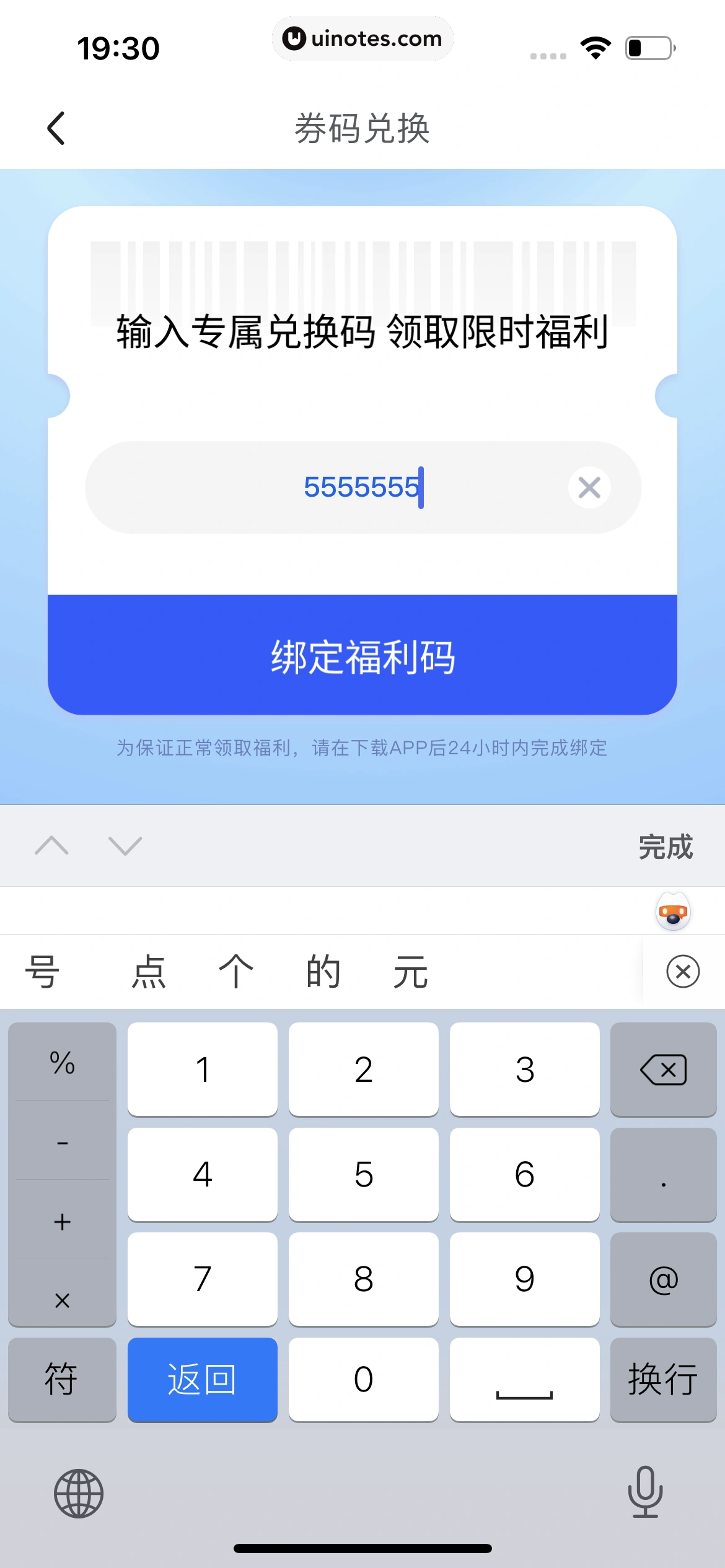Collapse upward with the up chevron
725x1568 pixels.
click(53, 845)
